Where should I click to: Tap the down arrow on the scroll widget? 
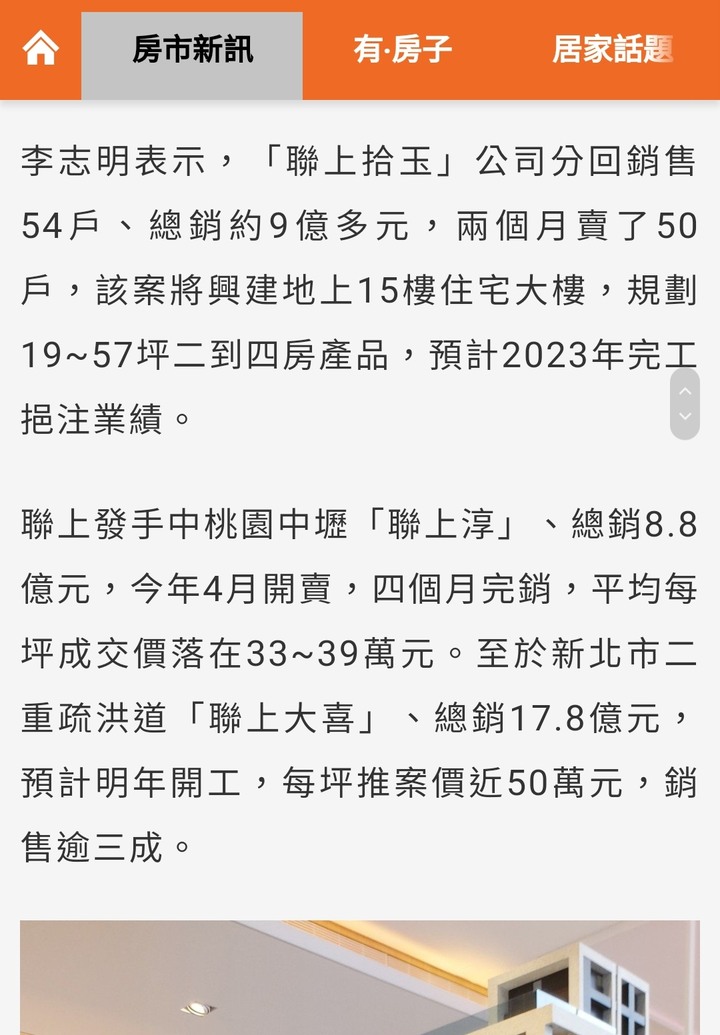point(685,417)
